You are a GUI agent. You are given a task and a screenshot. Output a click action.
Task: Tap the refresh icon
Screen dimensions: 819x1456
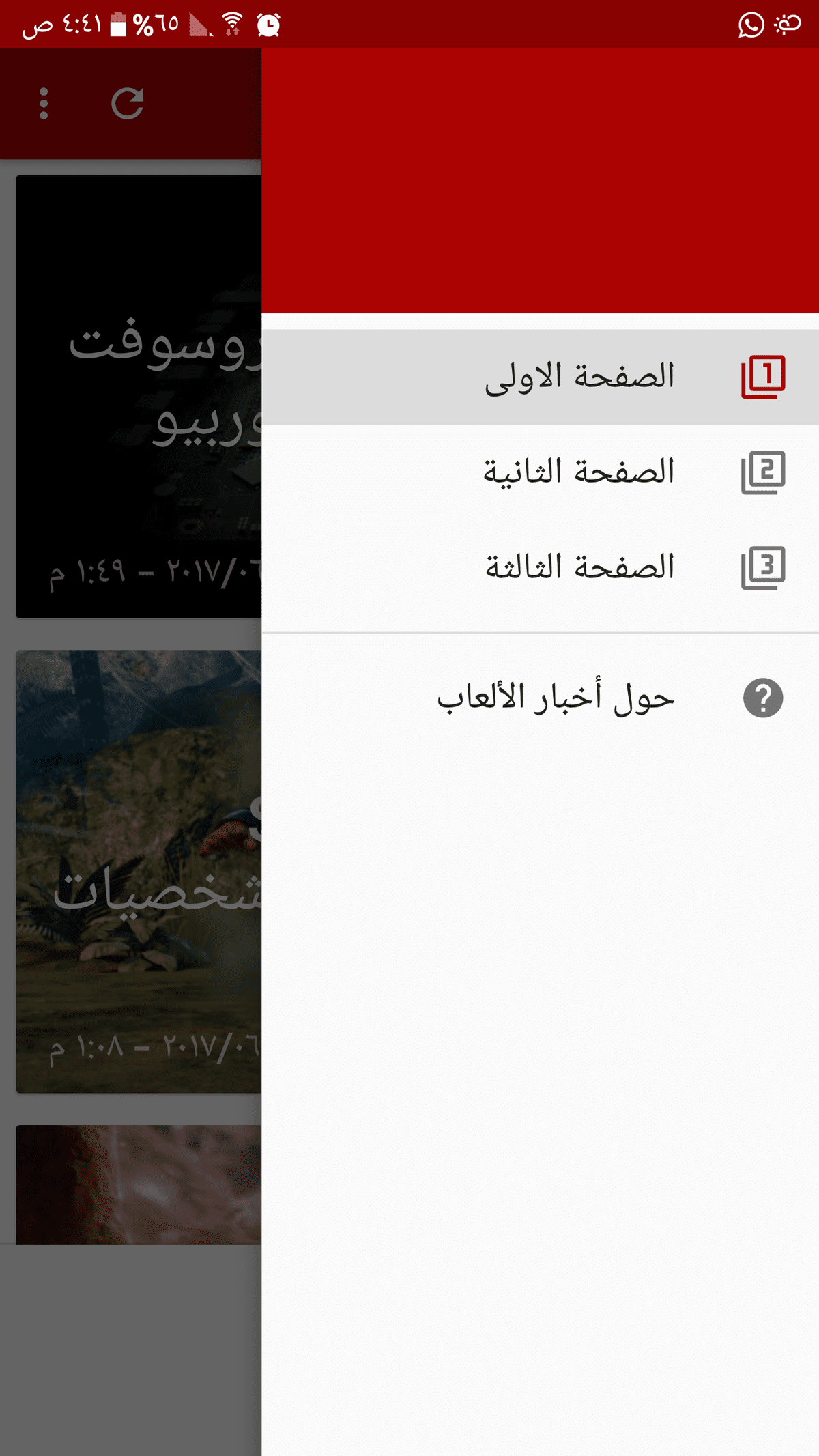pos(128,104)
